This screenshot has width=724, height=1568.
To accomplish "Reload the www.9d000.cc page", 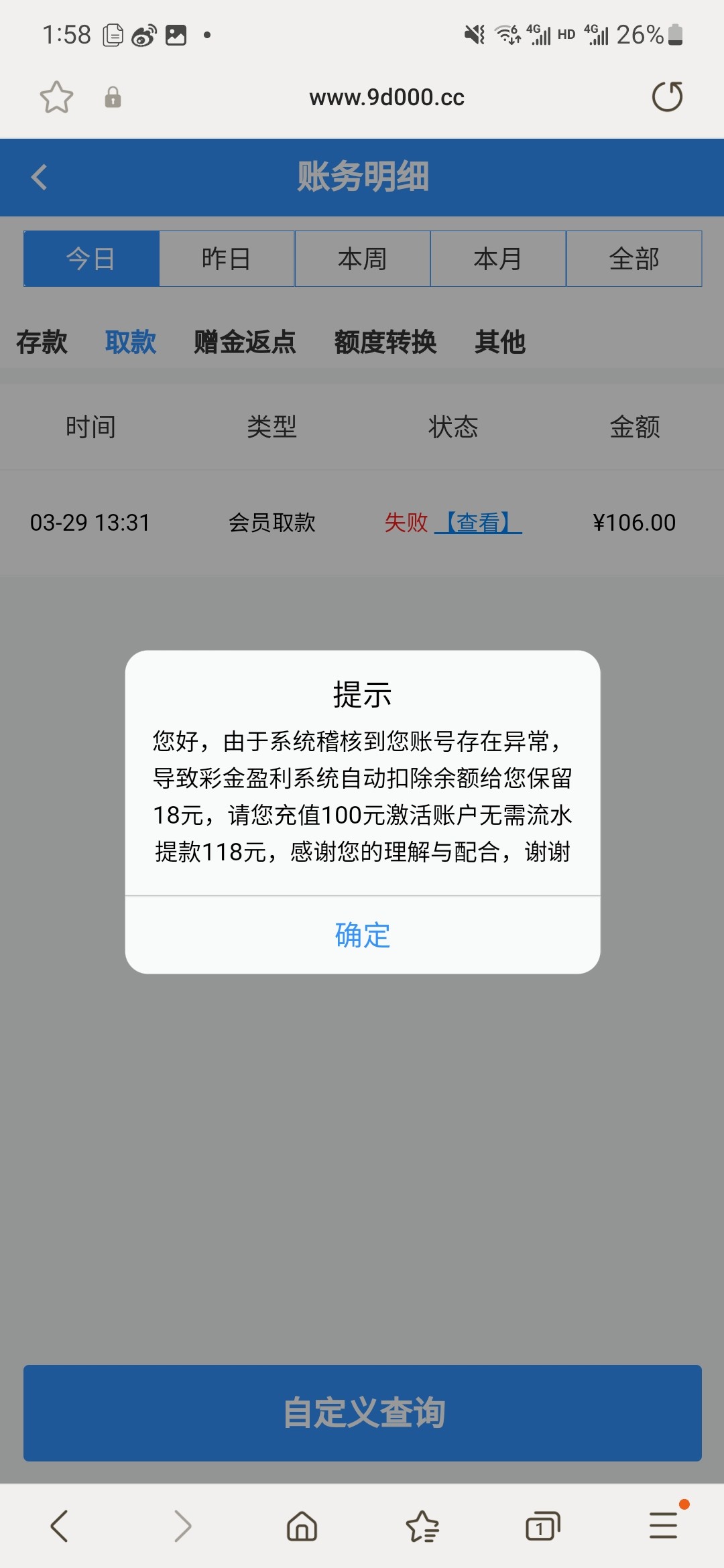I will (667, 97).
